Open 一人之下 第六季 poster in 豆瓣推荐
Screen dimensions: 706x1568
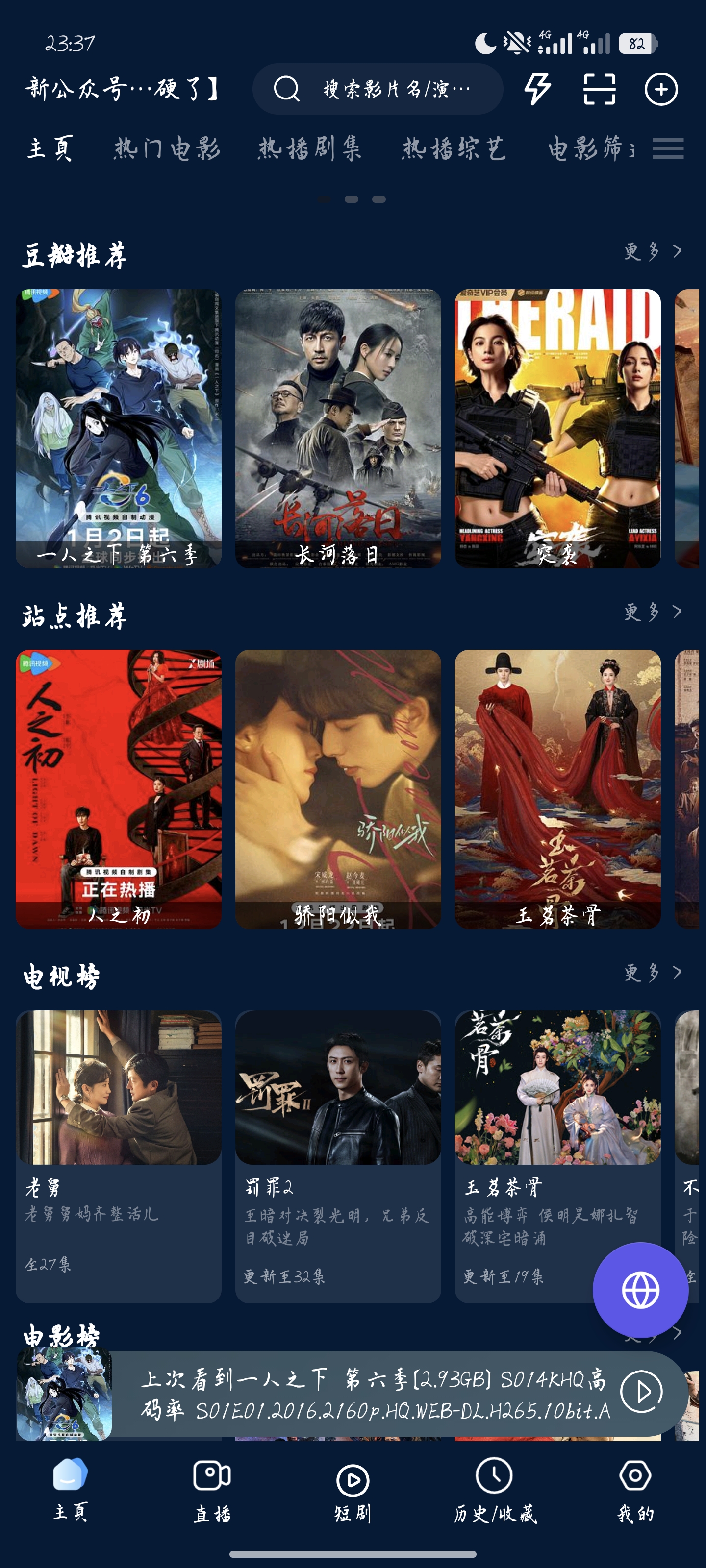pyautogui.click(x=119, y=428)
